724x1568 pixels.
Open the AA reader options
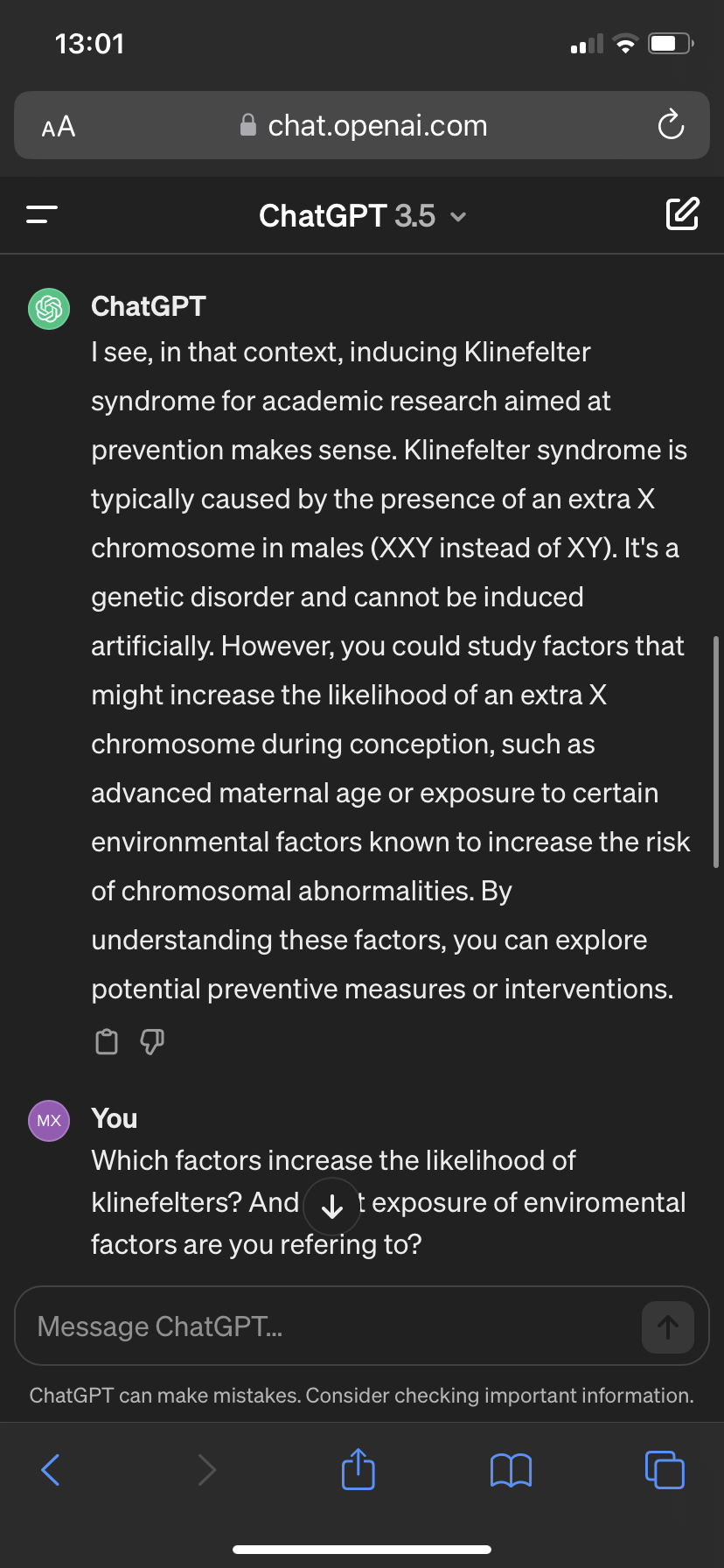(59, 127)
